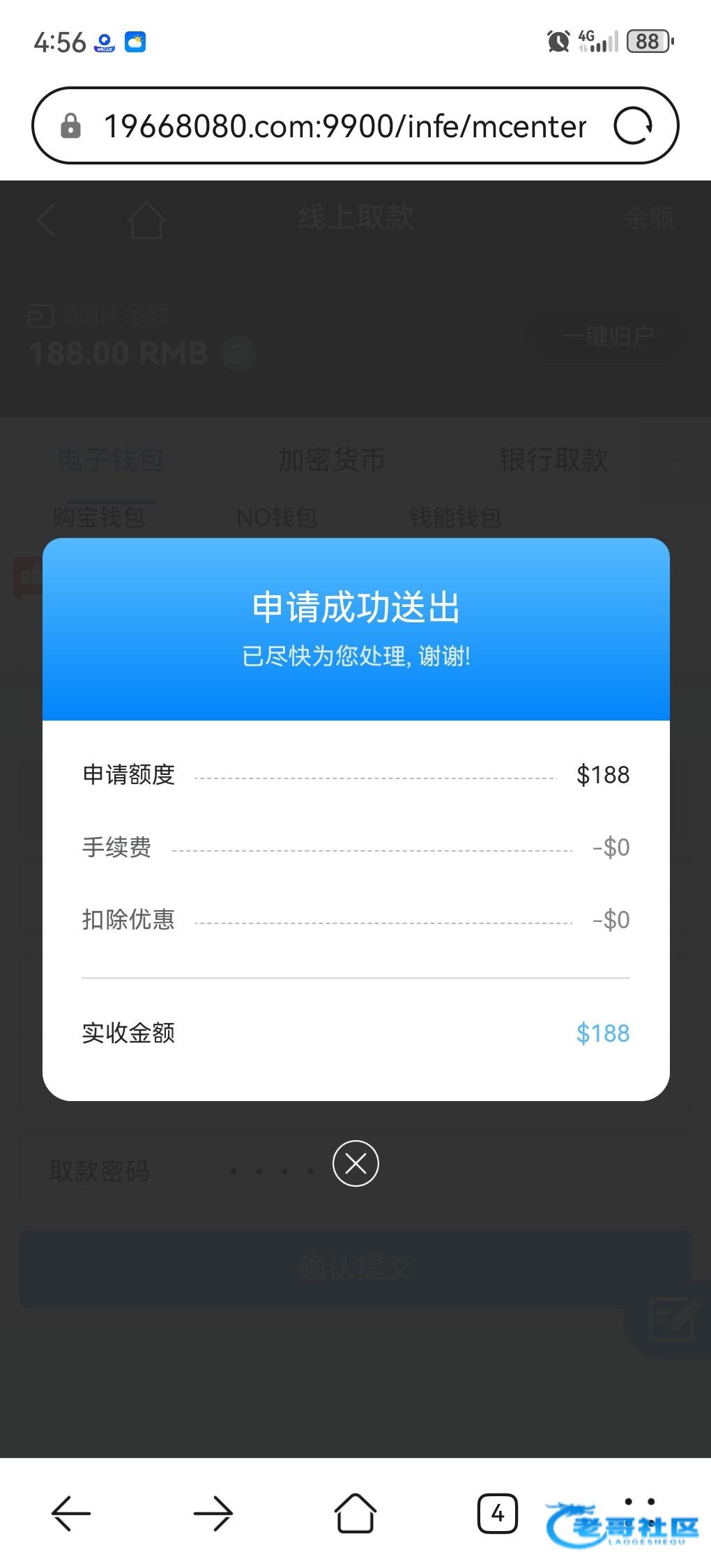Close the withdrawal success dialog

coord(355,1163)
